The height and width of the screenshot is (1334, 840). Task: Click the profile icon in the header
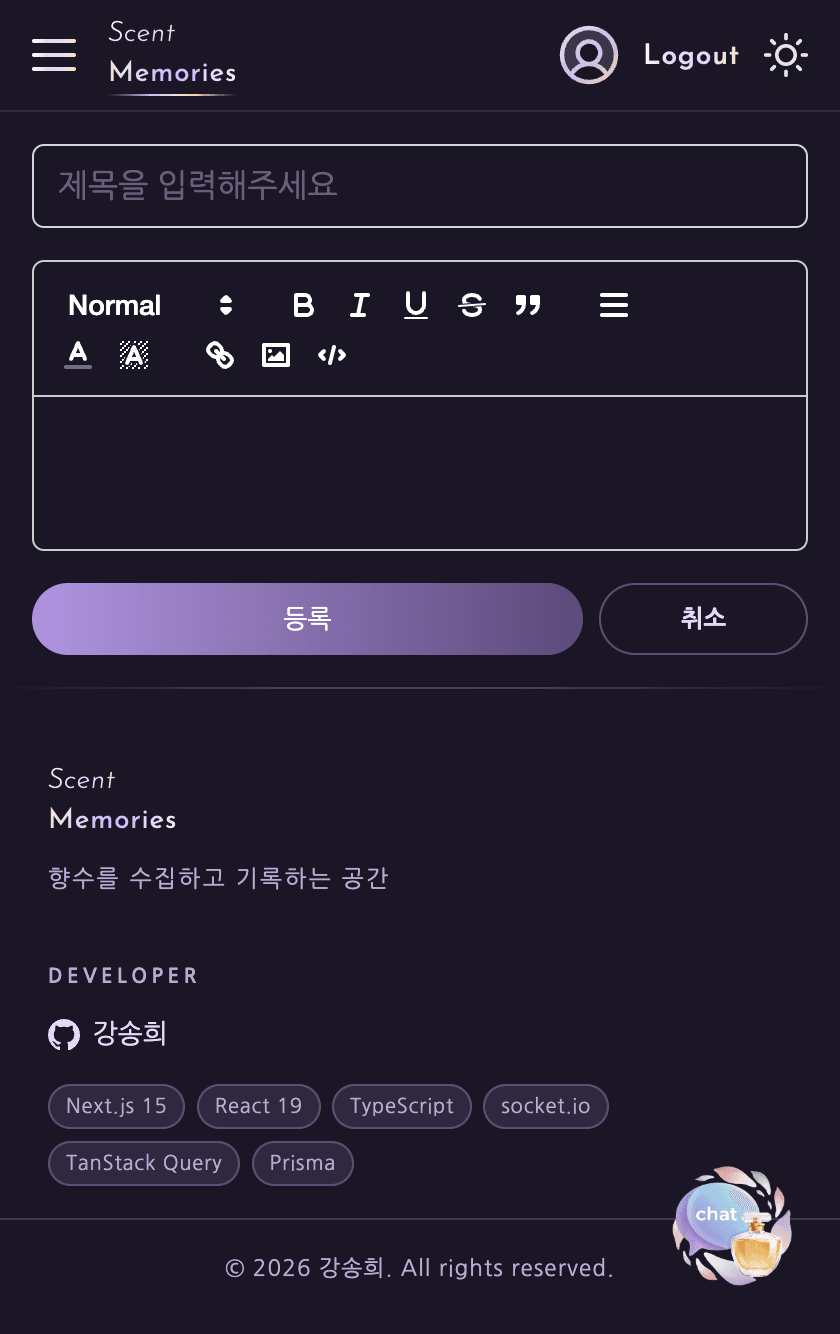(x=588, y=55)
